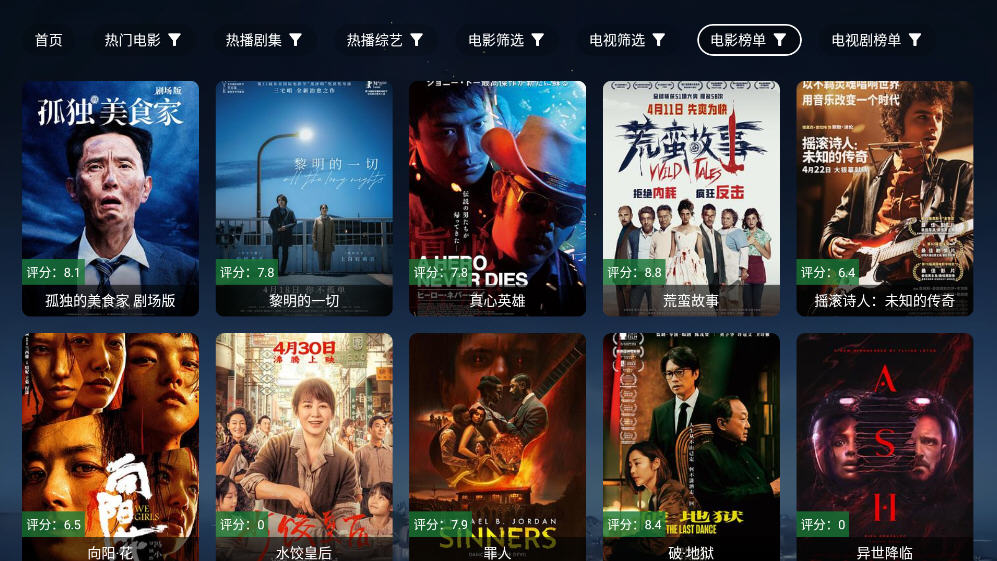Open the 黎明的一切 movie card
Screen dimensions: 997x561
(x=304, y=198)
